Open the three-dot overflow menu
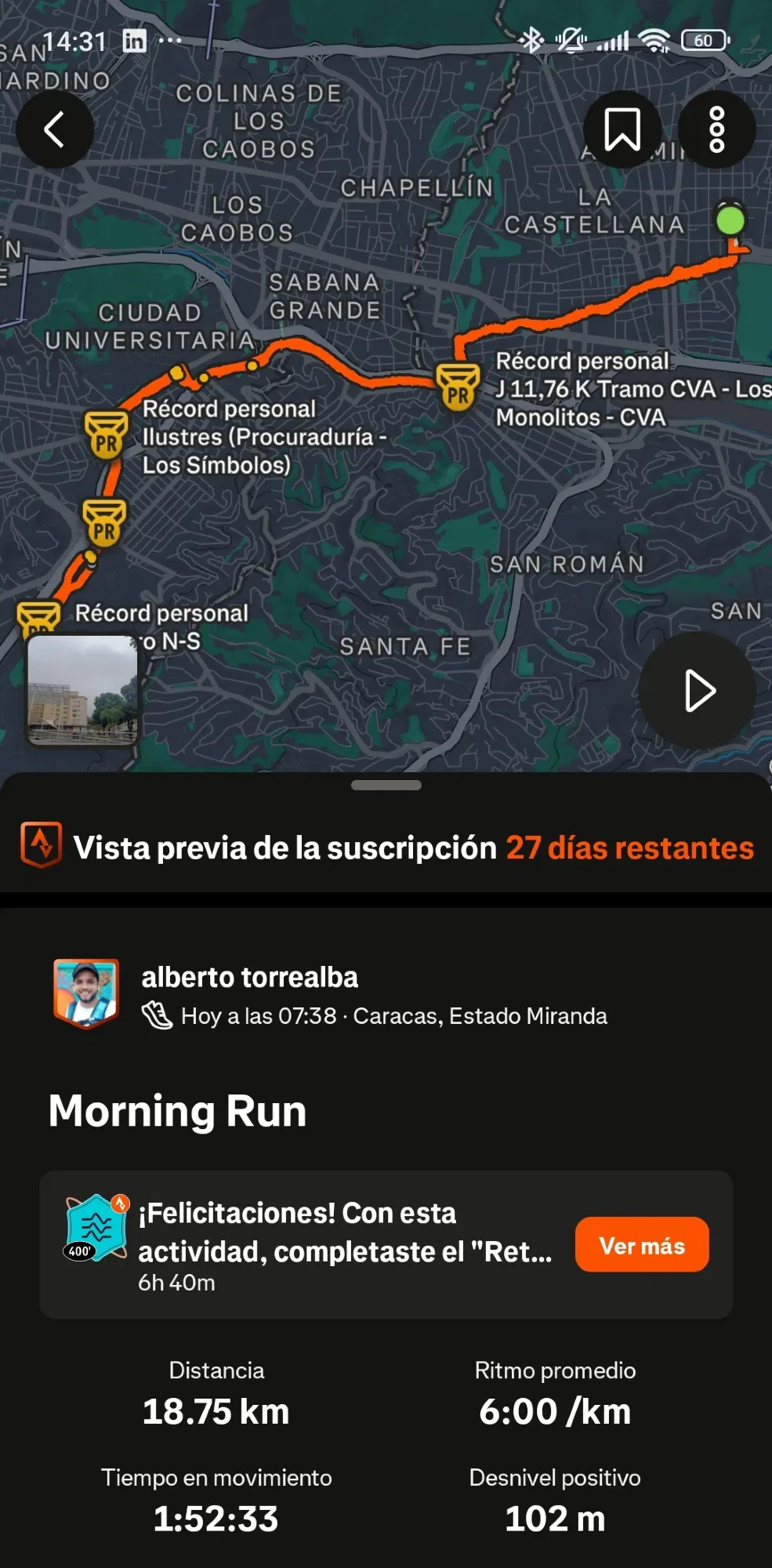This screenshot has width=772, height=1568. tap(716, 129)
